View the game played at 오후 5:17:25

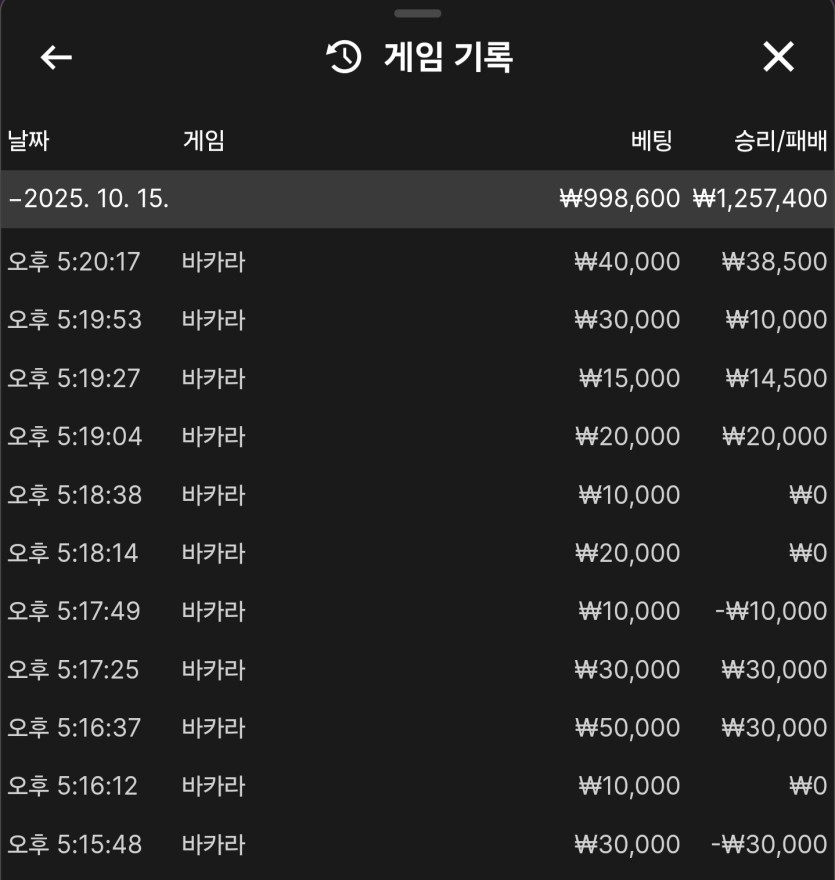pyautogui.click(x=417, y=669)
